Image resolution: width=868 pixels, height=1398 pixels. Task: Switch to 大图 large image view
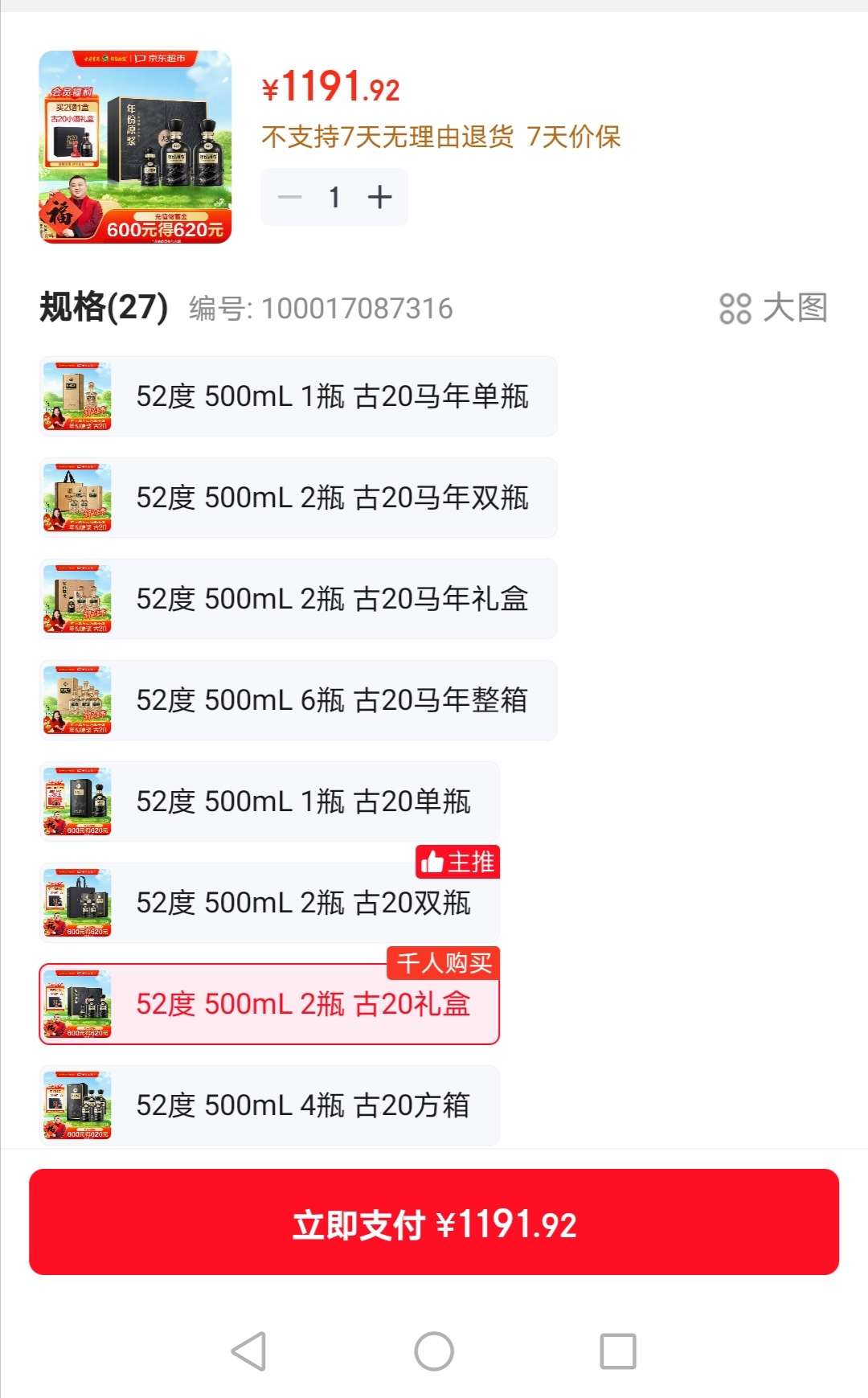pos(773,308)
